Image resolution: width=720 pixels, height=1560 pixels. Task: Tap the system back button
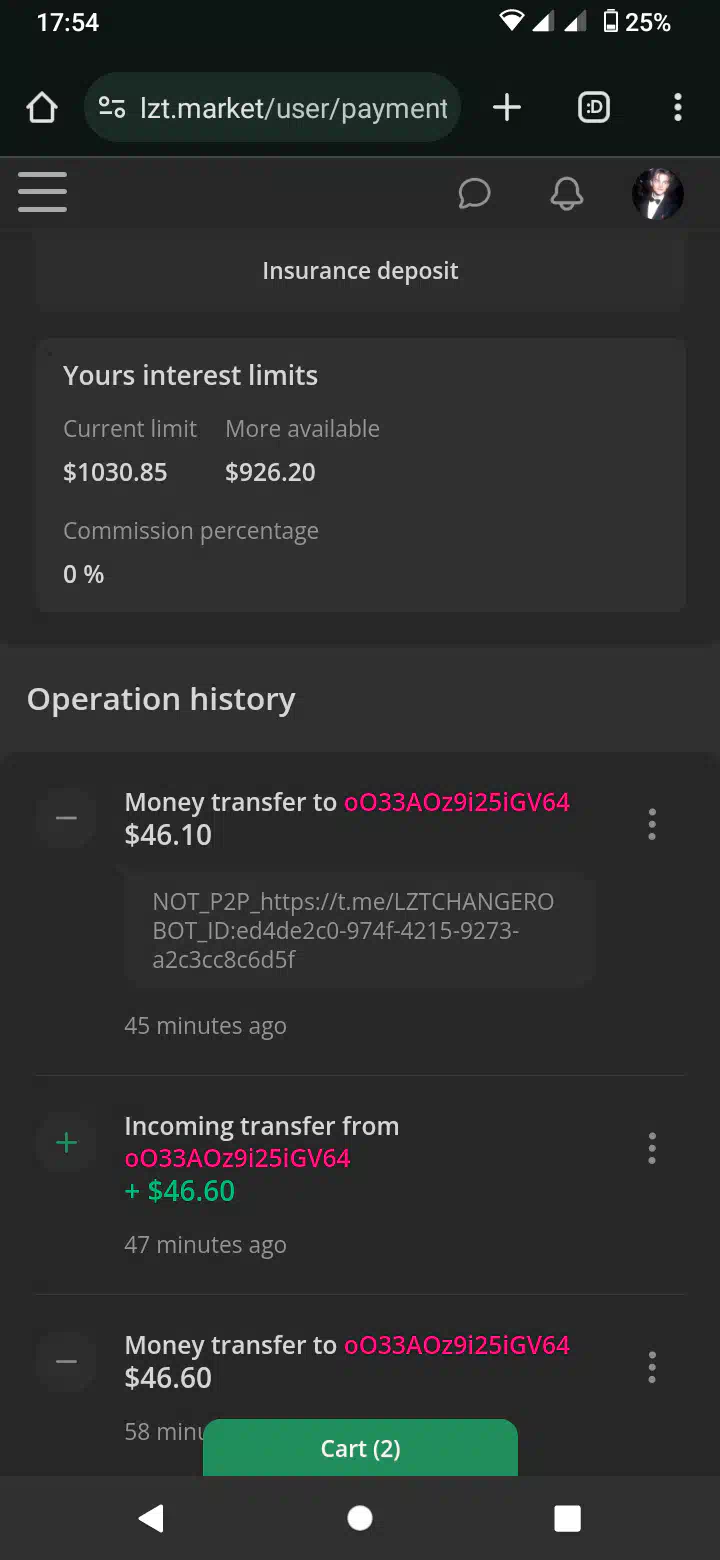[151, 1518]
